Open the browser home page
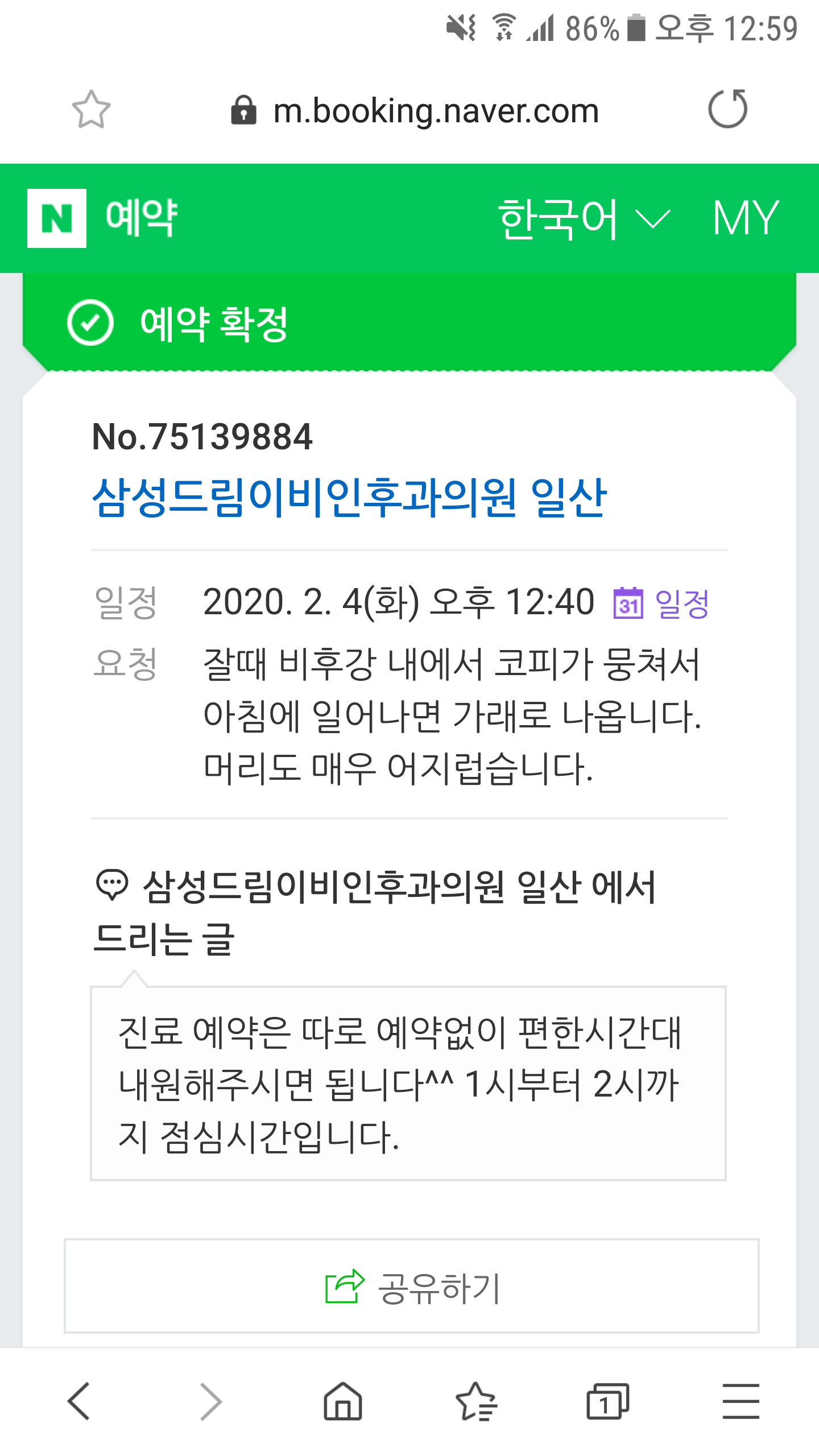The image size is (819, 1456). click(x=343, y=1401)
